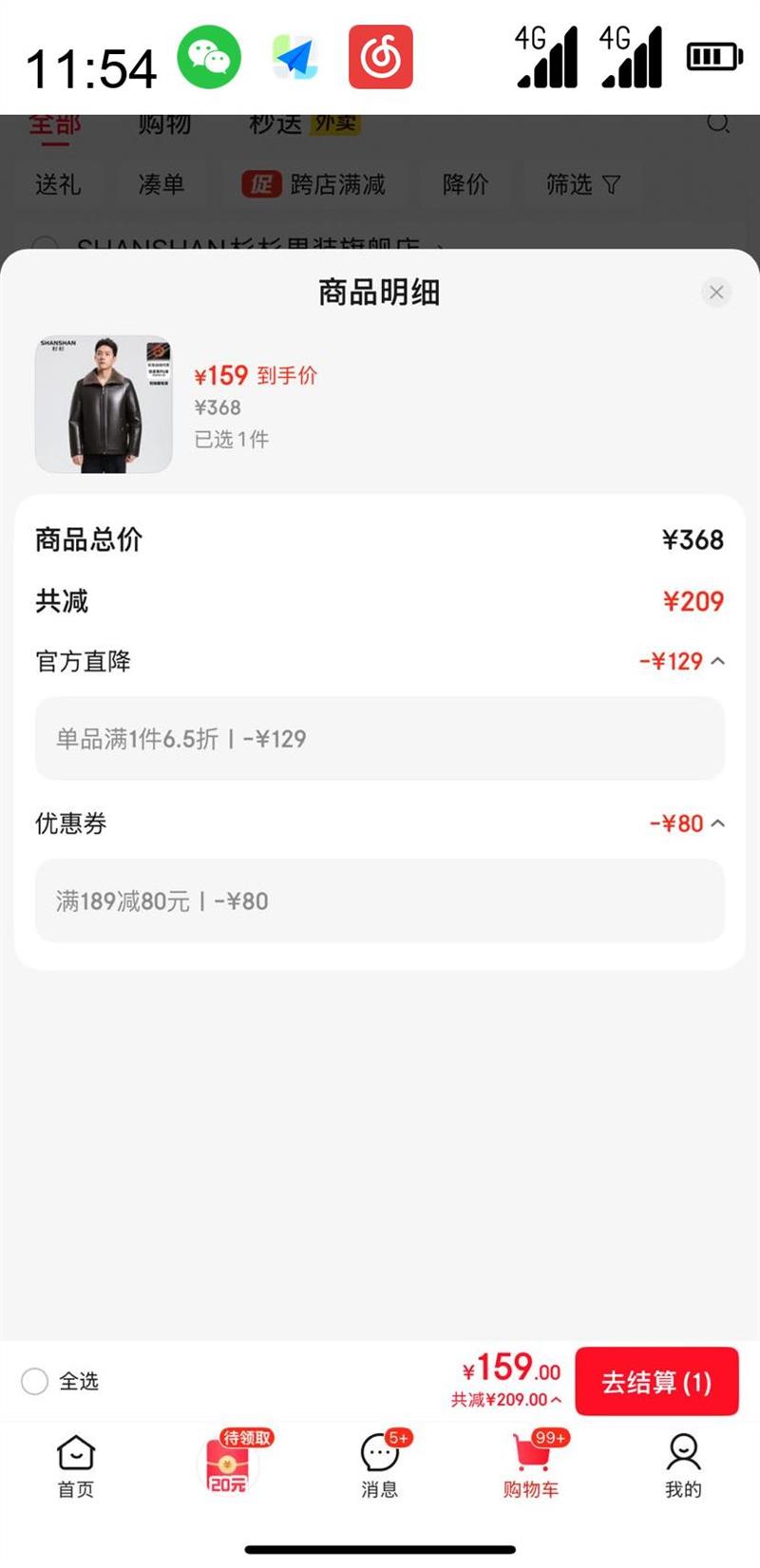The width and height of the screenshot is (760, 1568).
Task: Open the 消息 tab
Action: click(380, 1465)
